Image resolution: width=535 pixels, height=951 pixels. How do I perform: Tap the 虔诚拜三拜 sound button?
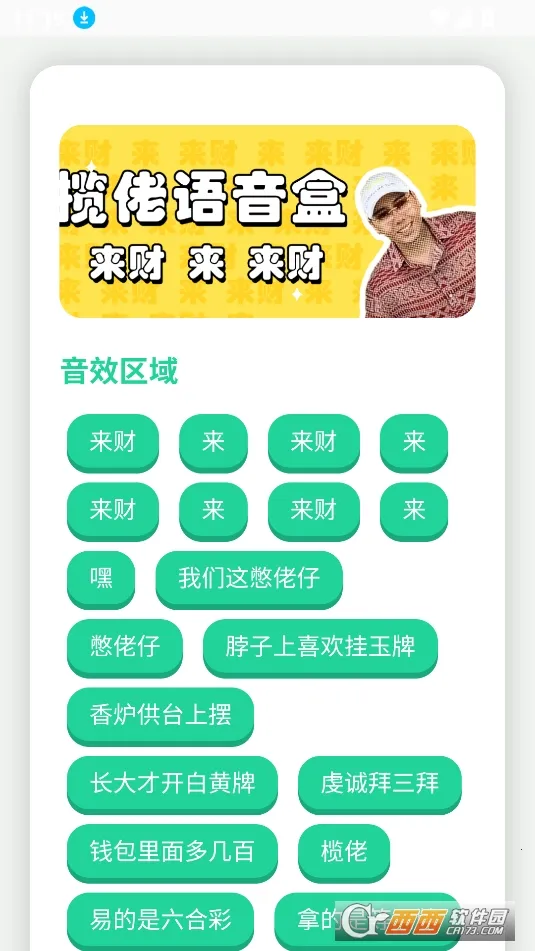click(380, 783)
